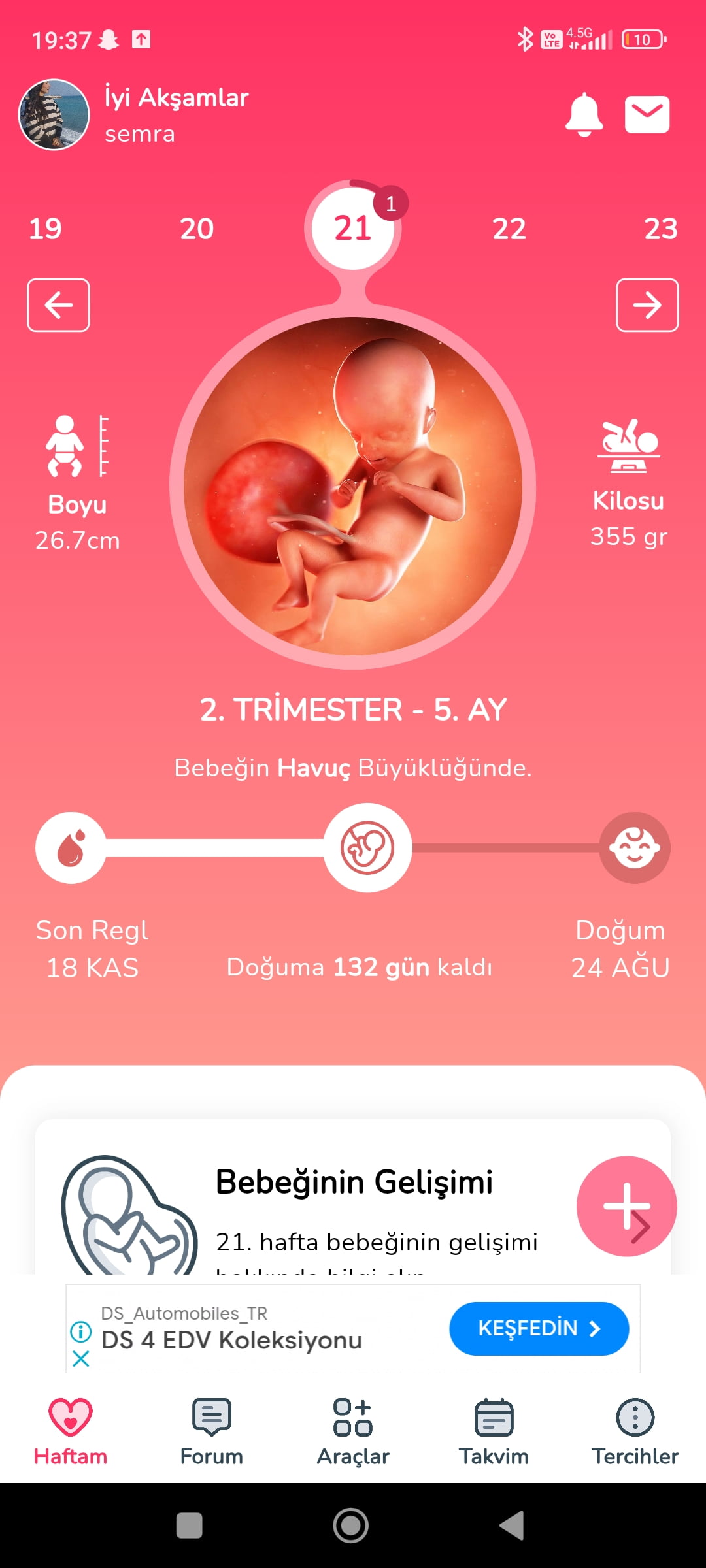
Task: Switch to the Forum tab
Action: (x=212, y=1431)
